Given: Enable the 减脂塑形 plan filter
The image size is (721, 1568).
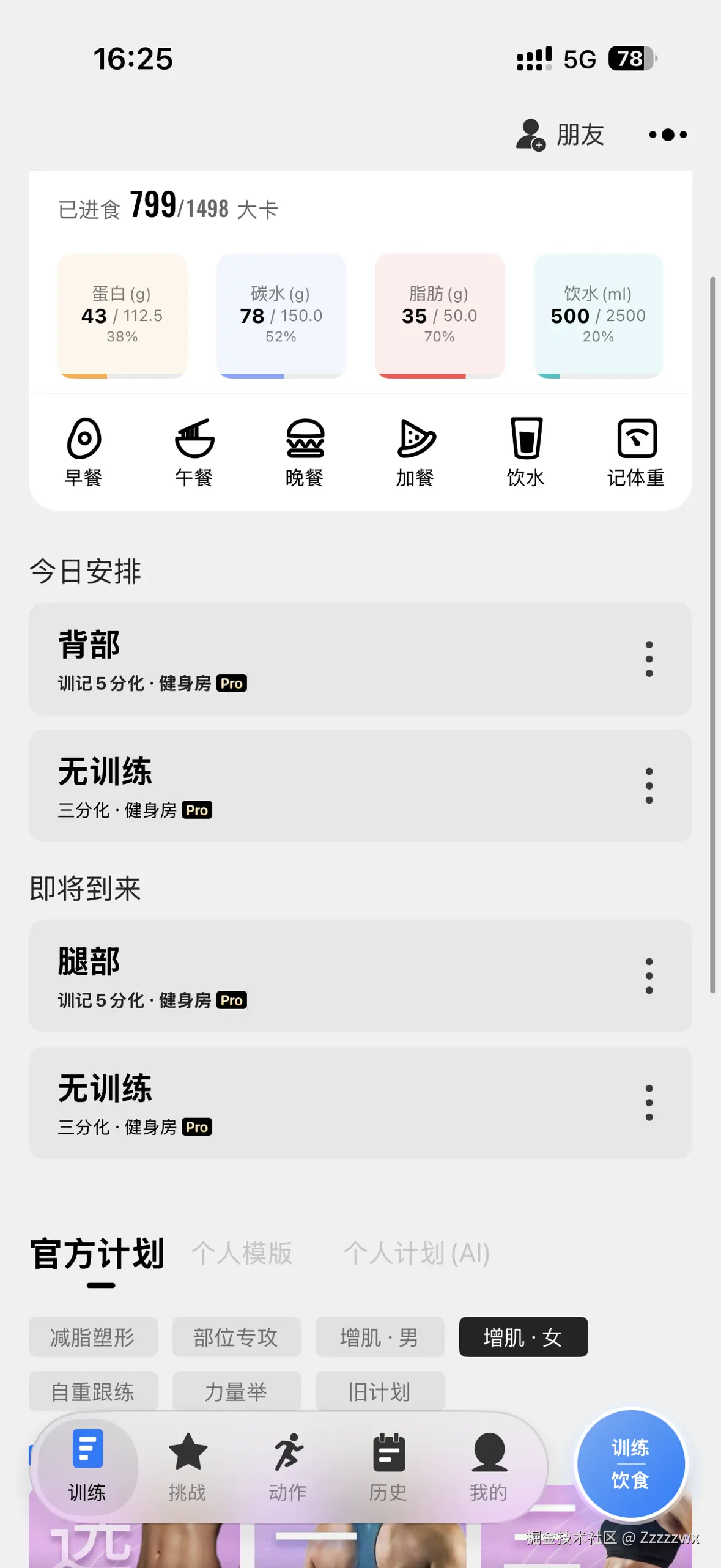Looking at the screenshot, I should click(93, 1337).
